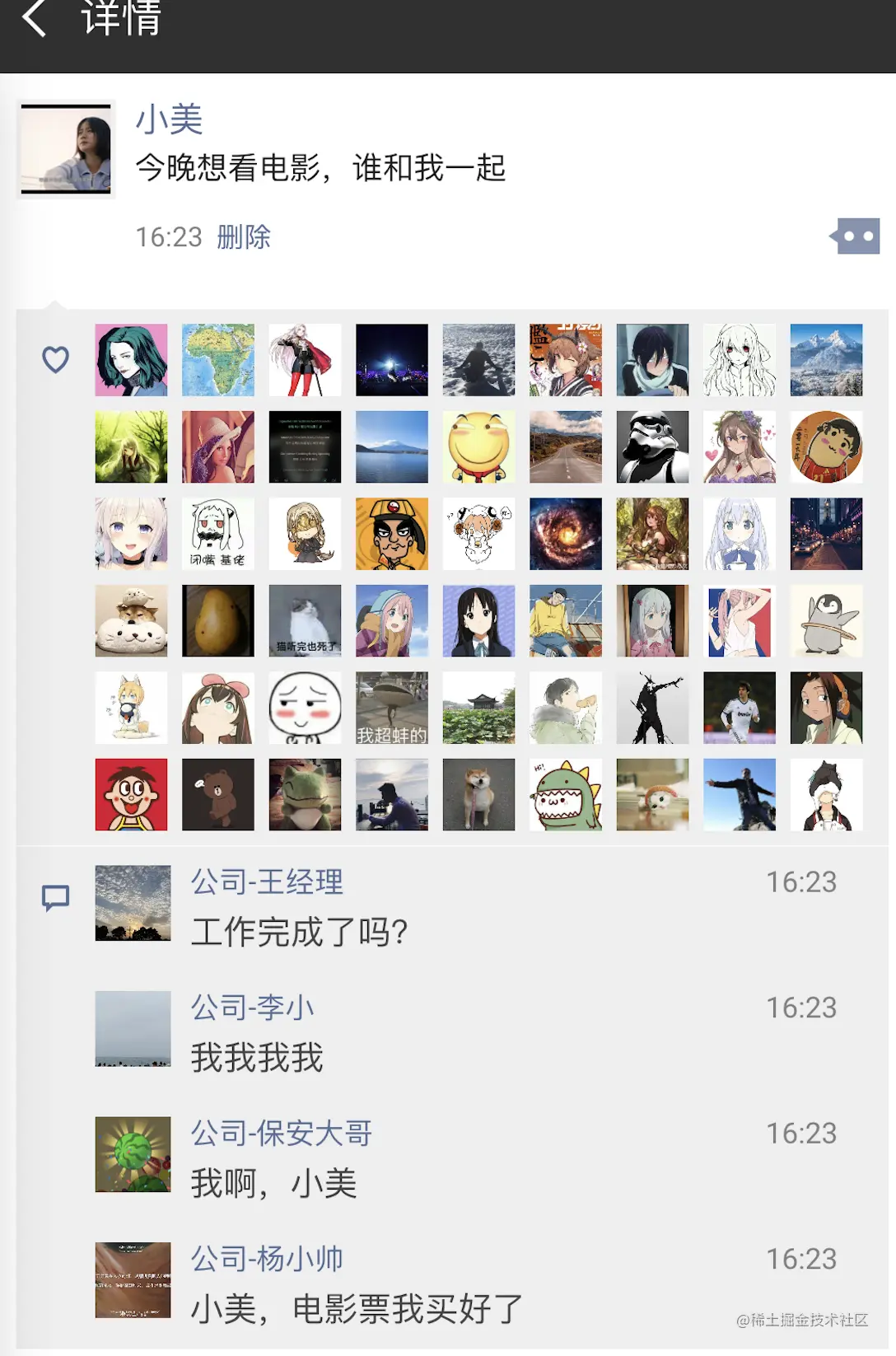This screenshot has height=1356, width=896.
Task: Open 公司-保安大哥's watermelon avatar
Action: tap(133, 1155)
